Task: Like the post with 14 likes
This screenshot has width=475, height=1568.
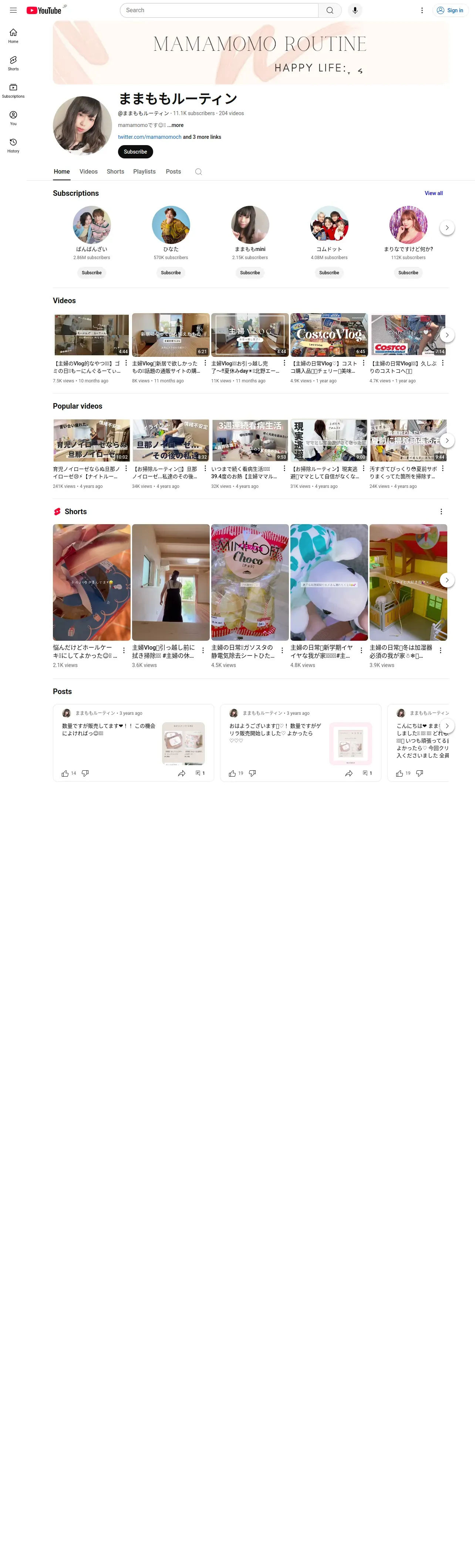Action: click(x=65, y=773)
